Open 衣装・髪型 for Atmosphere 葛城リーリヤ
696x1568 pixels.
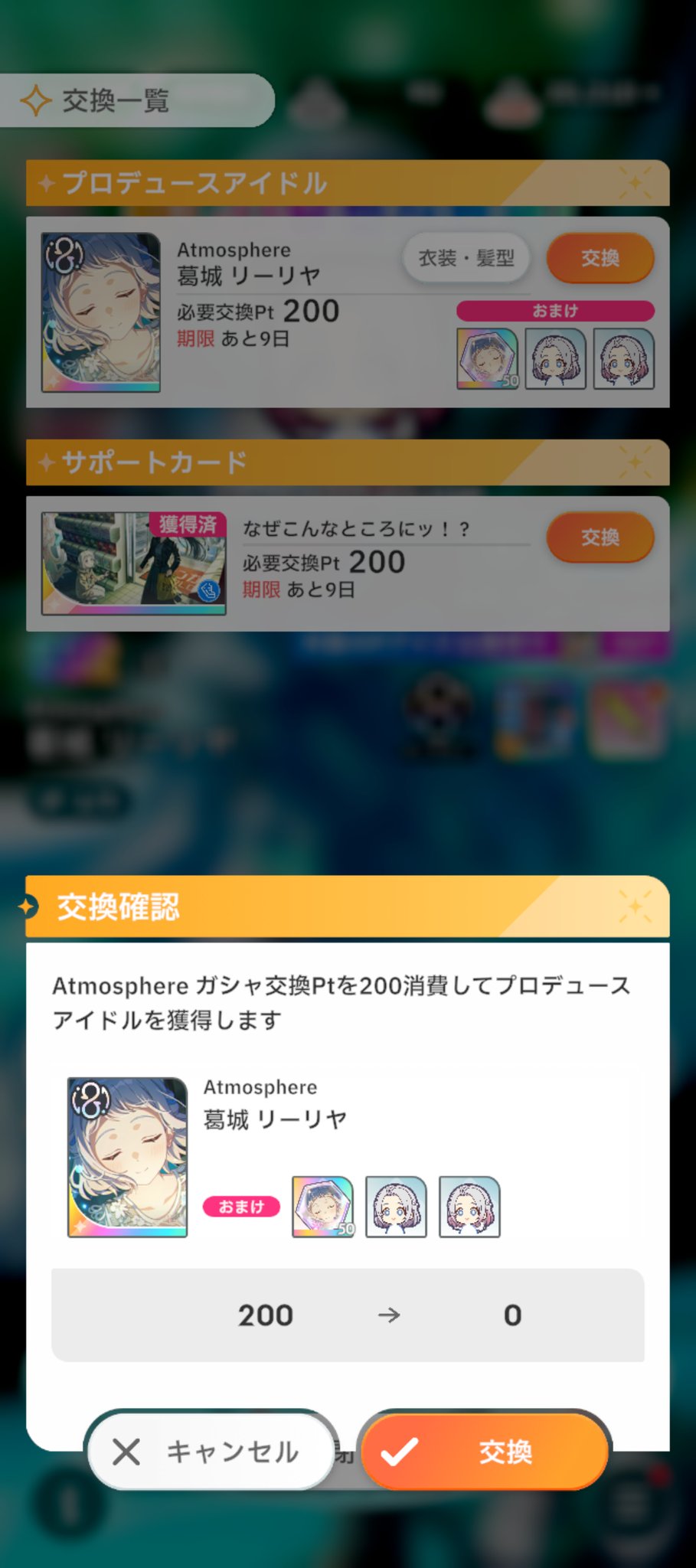[466, 259]
